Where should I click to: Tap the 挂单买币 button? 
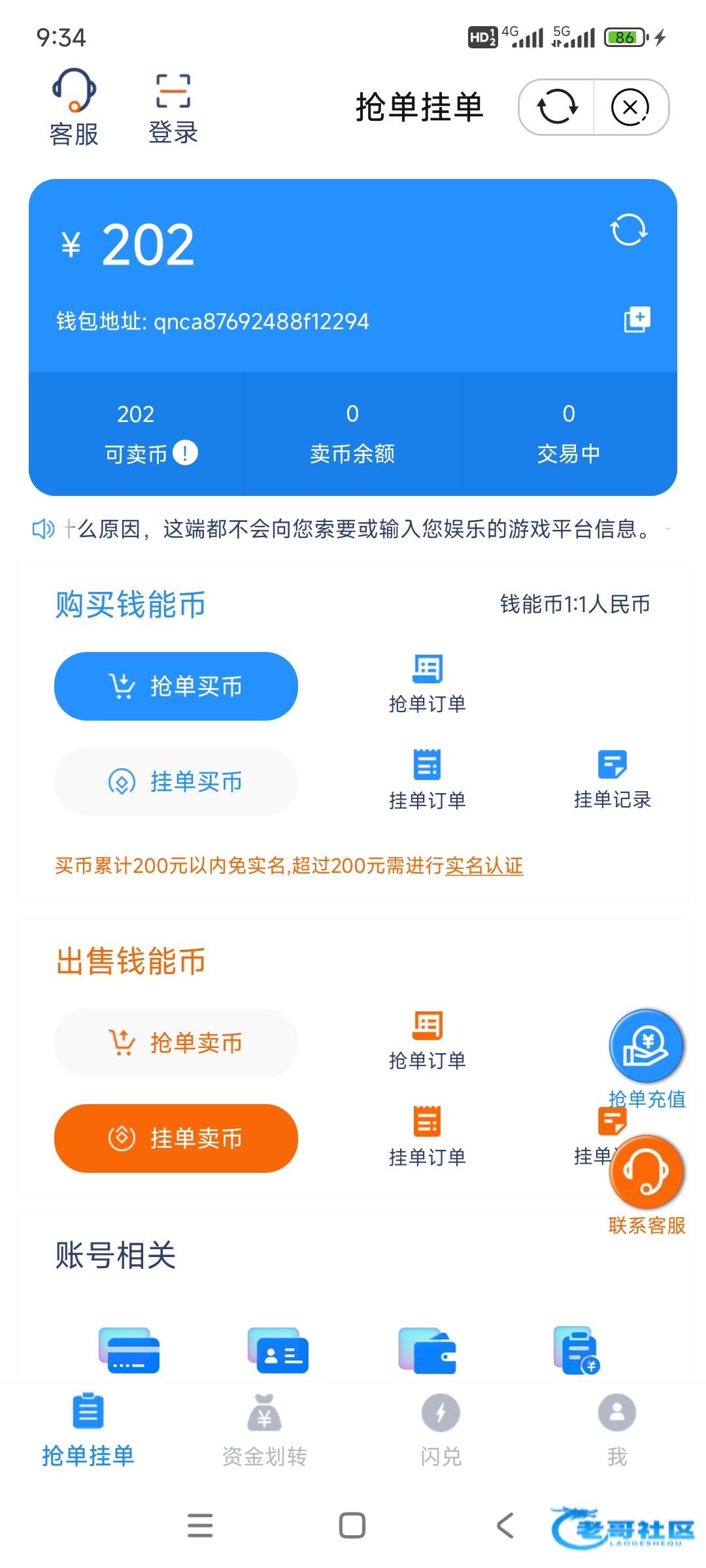[176, 781]
